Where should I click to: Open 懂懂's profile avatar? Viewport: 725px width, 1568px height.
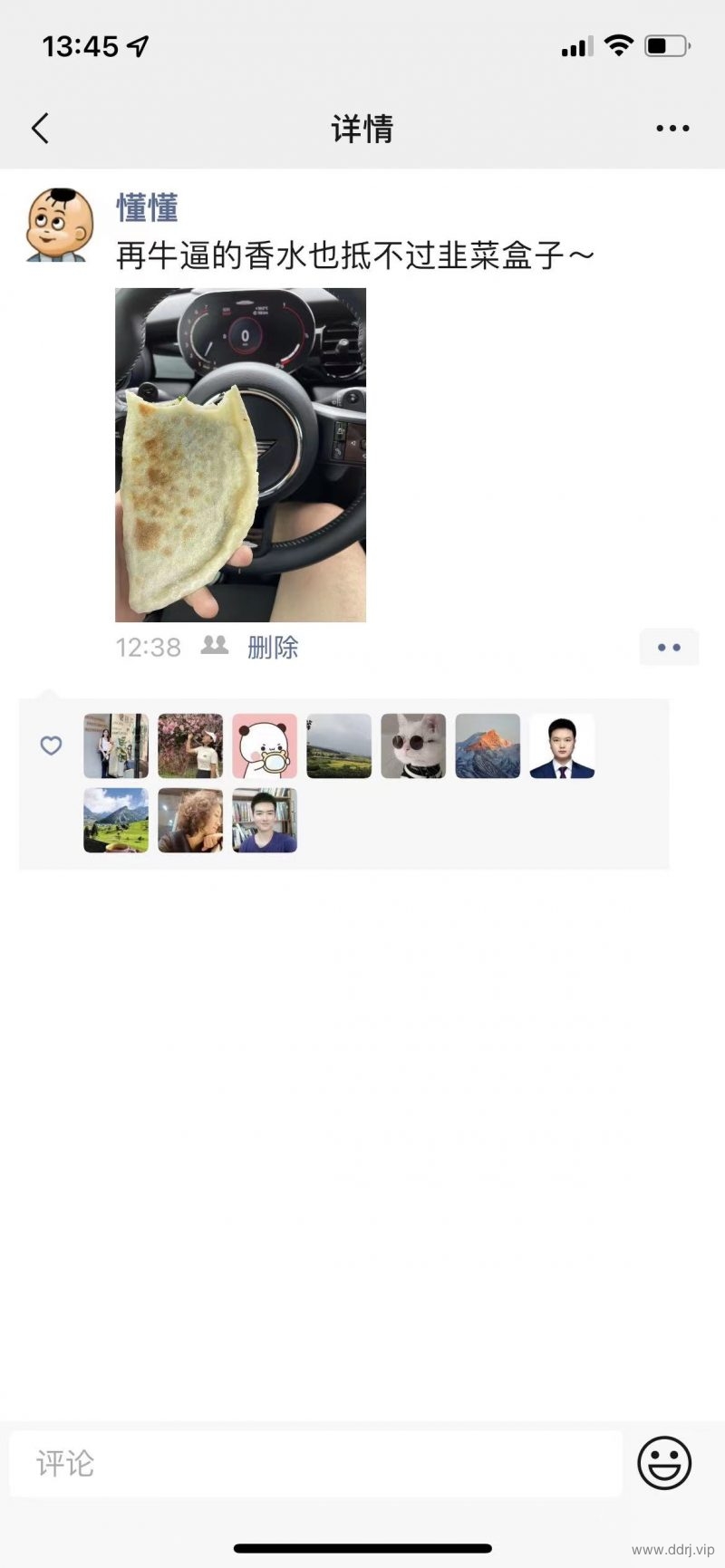[x=60, y=225]
